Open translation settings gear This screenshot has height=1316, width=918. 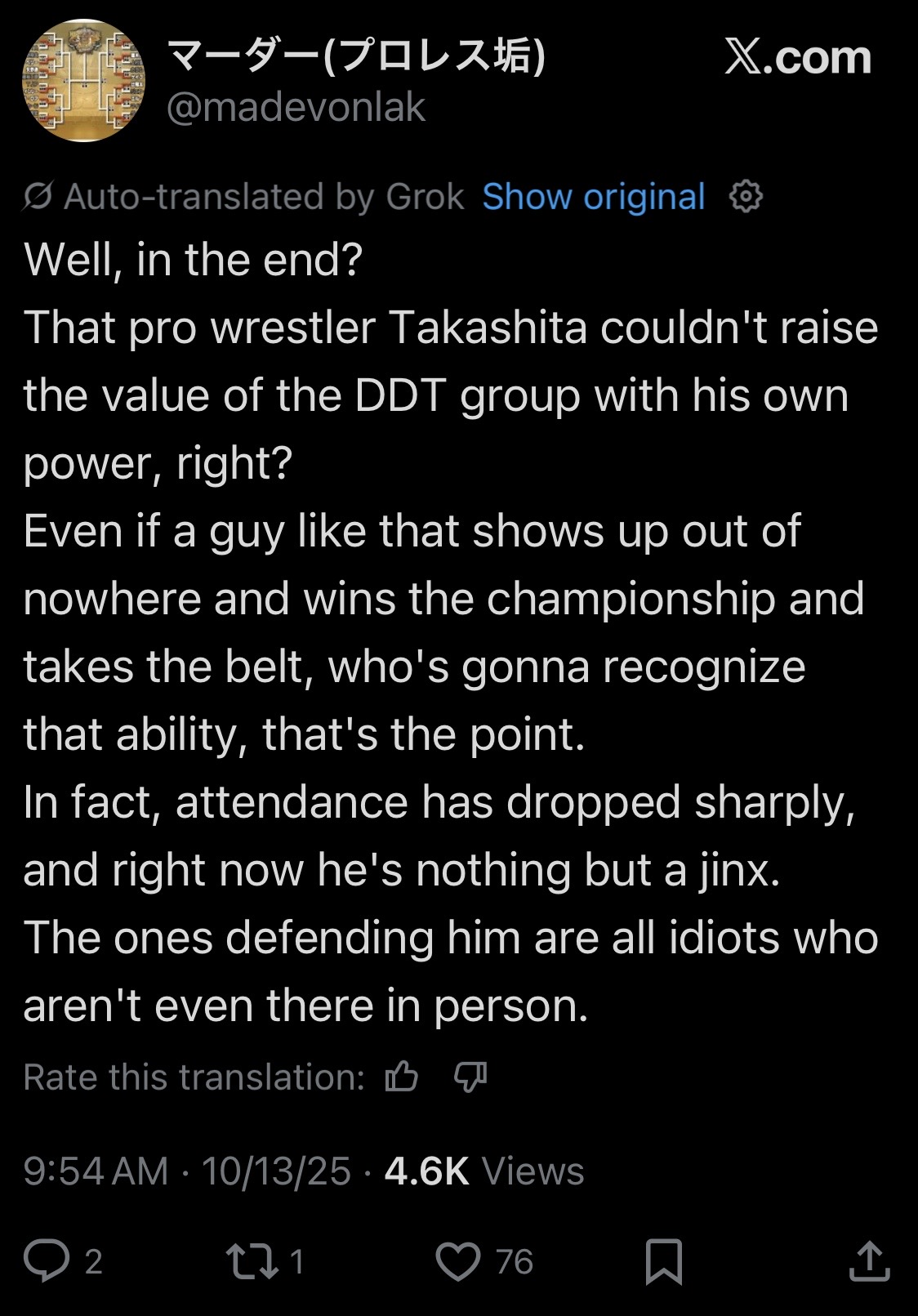pos(745,197)
